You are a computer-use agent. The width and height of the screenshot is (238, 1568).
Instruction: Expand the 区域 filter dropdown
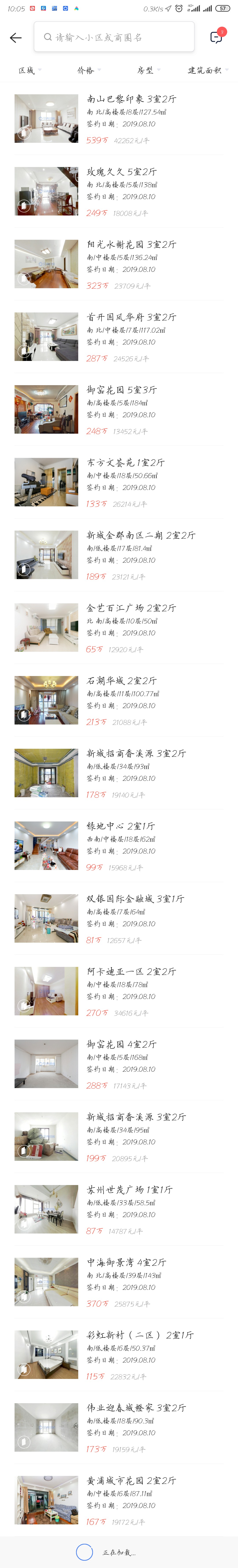pos(29,71)
